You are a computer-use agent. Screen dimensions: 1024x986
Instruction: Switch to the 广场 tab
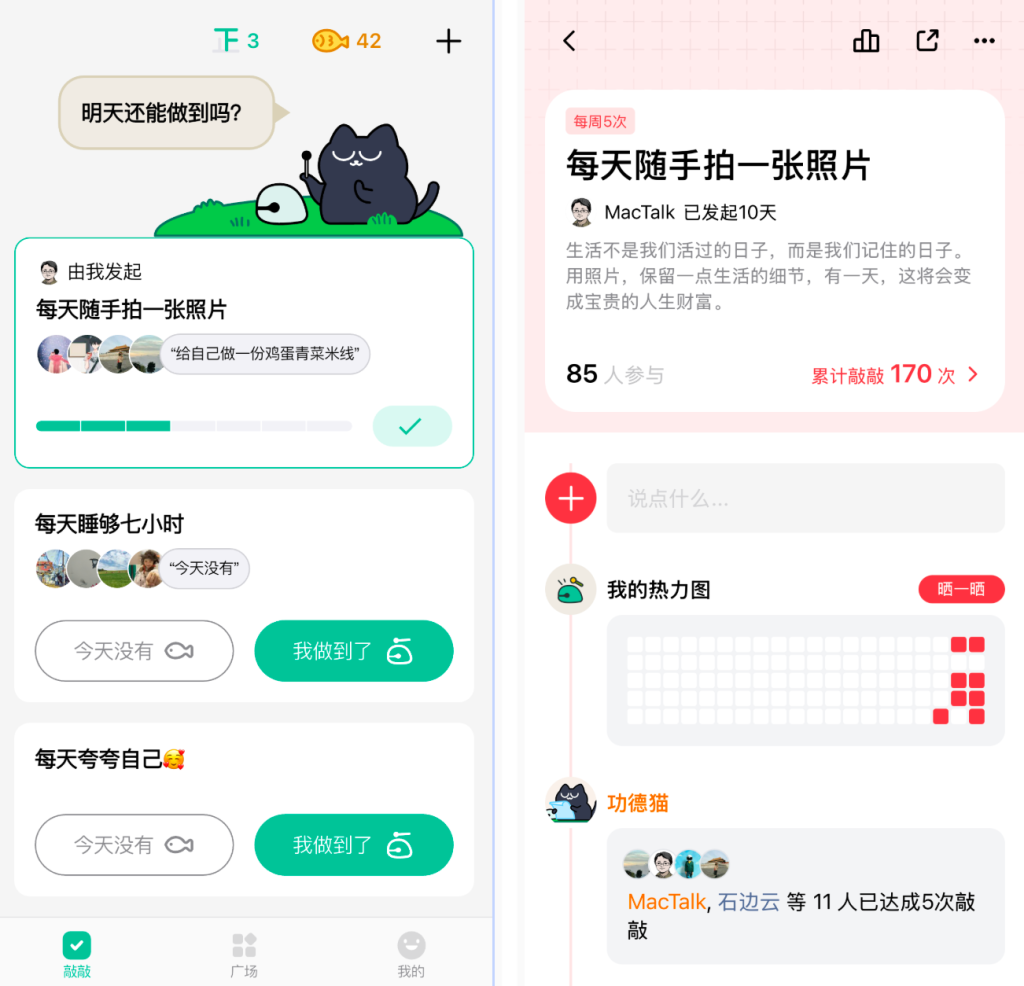[244, 955]
